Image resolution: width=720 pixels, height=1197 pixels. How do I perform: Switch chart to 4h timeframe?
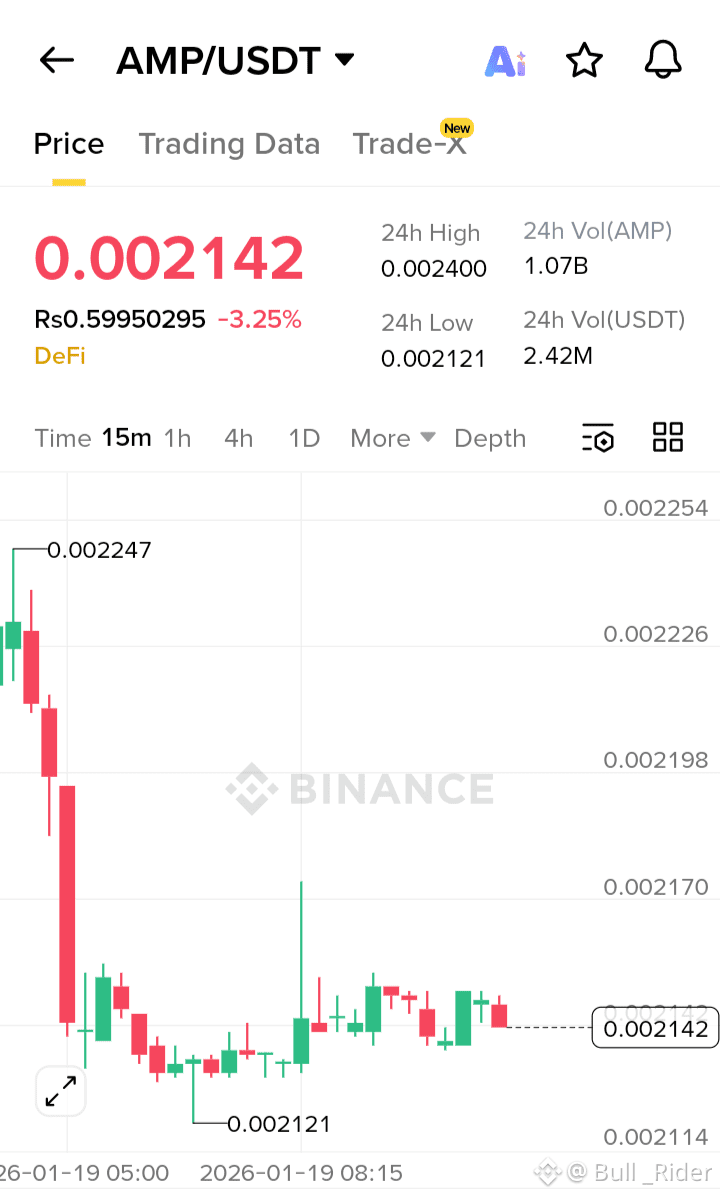238,438
